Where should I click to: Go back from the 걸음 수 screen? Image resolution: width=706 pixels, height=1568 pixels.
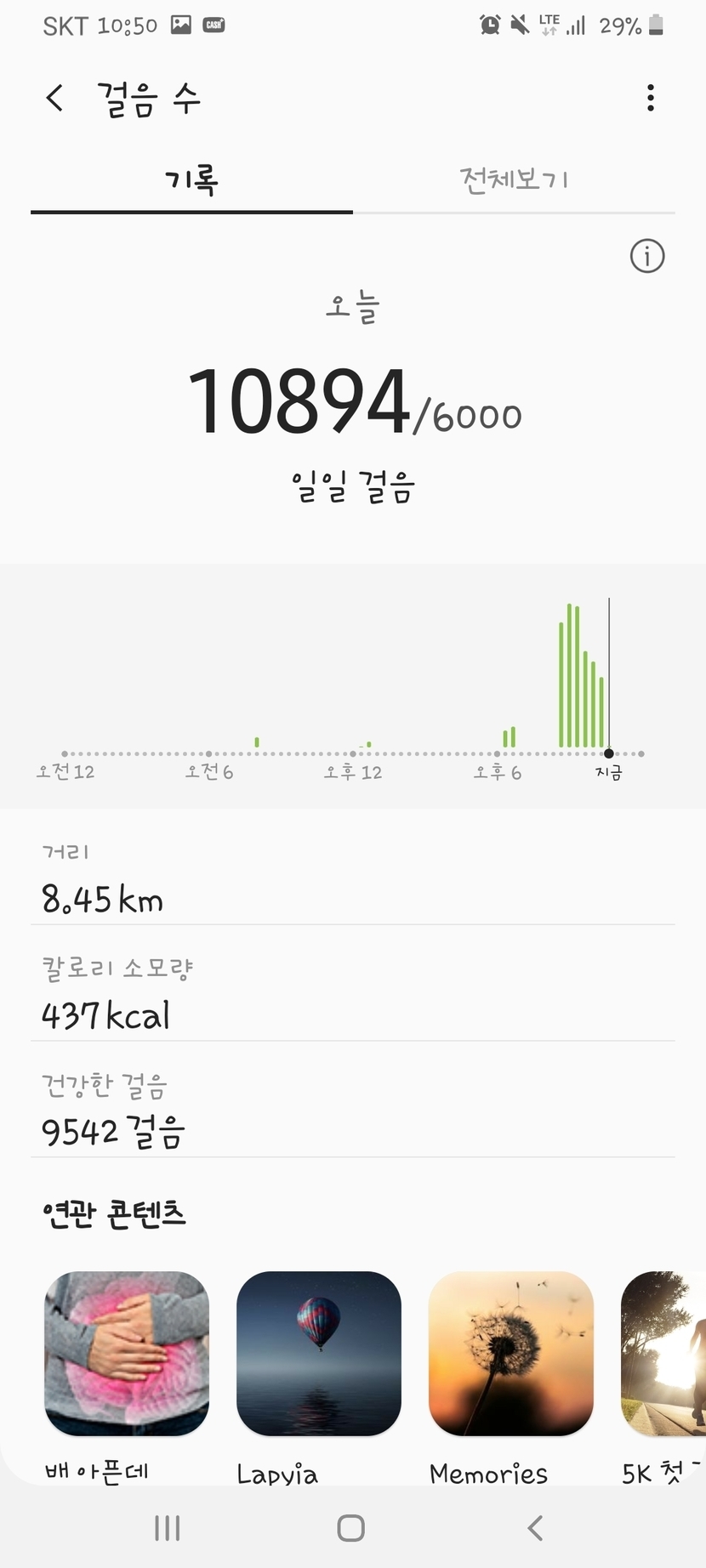[55, 99]
